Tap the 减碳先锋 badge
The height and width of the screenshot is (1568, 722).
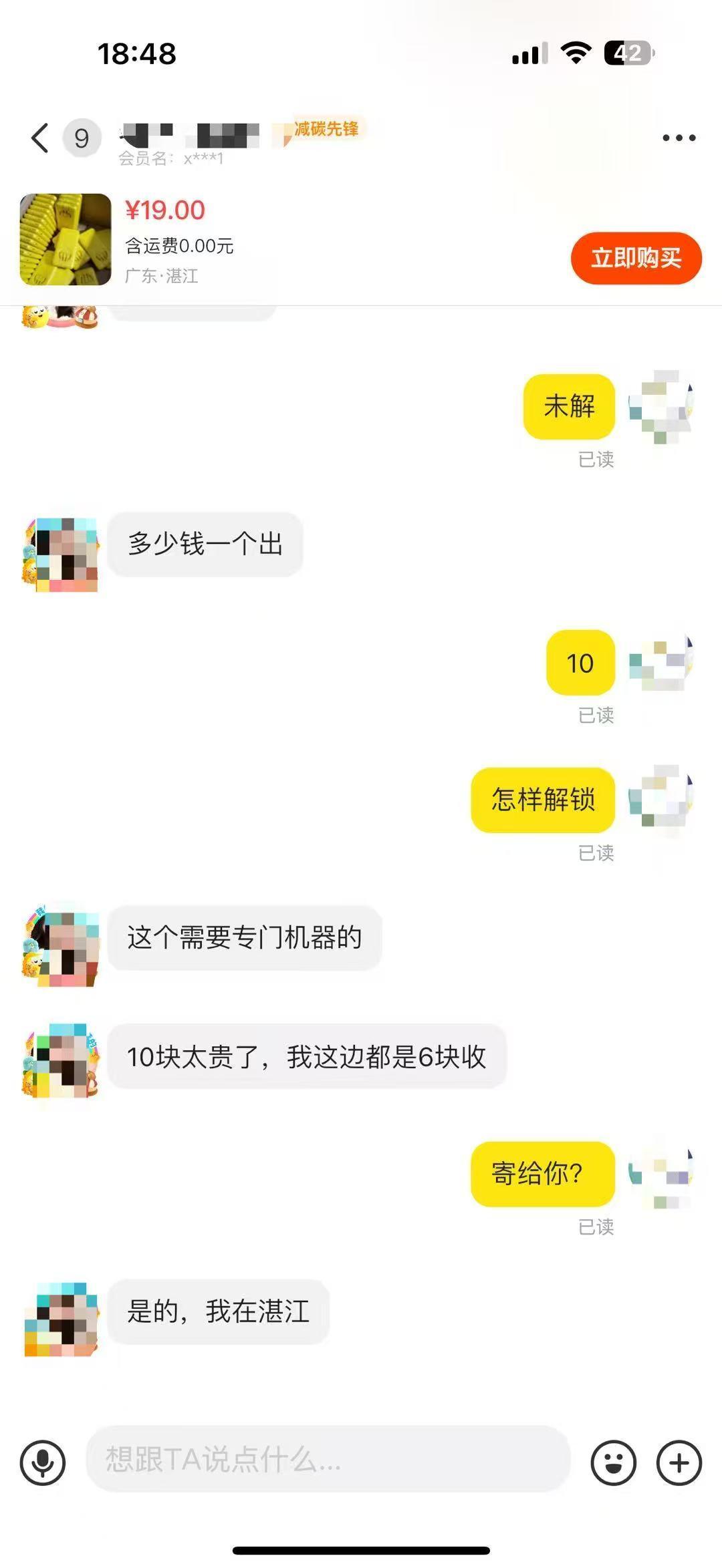[x=324, y=128]
